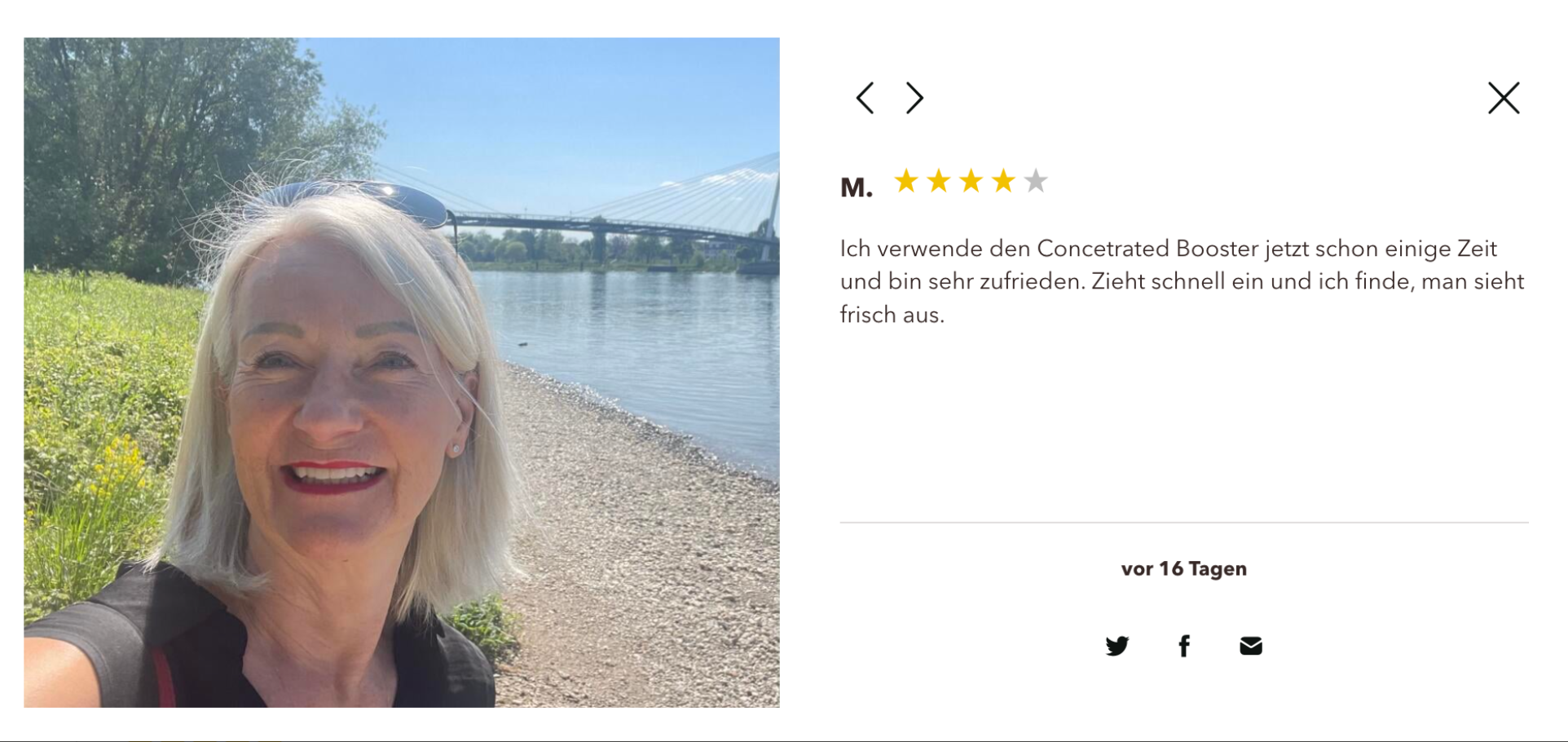Go to the next review
This screenshot has width=1568, height=742.
pyautogui.click(x=914, y=98)
